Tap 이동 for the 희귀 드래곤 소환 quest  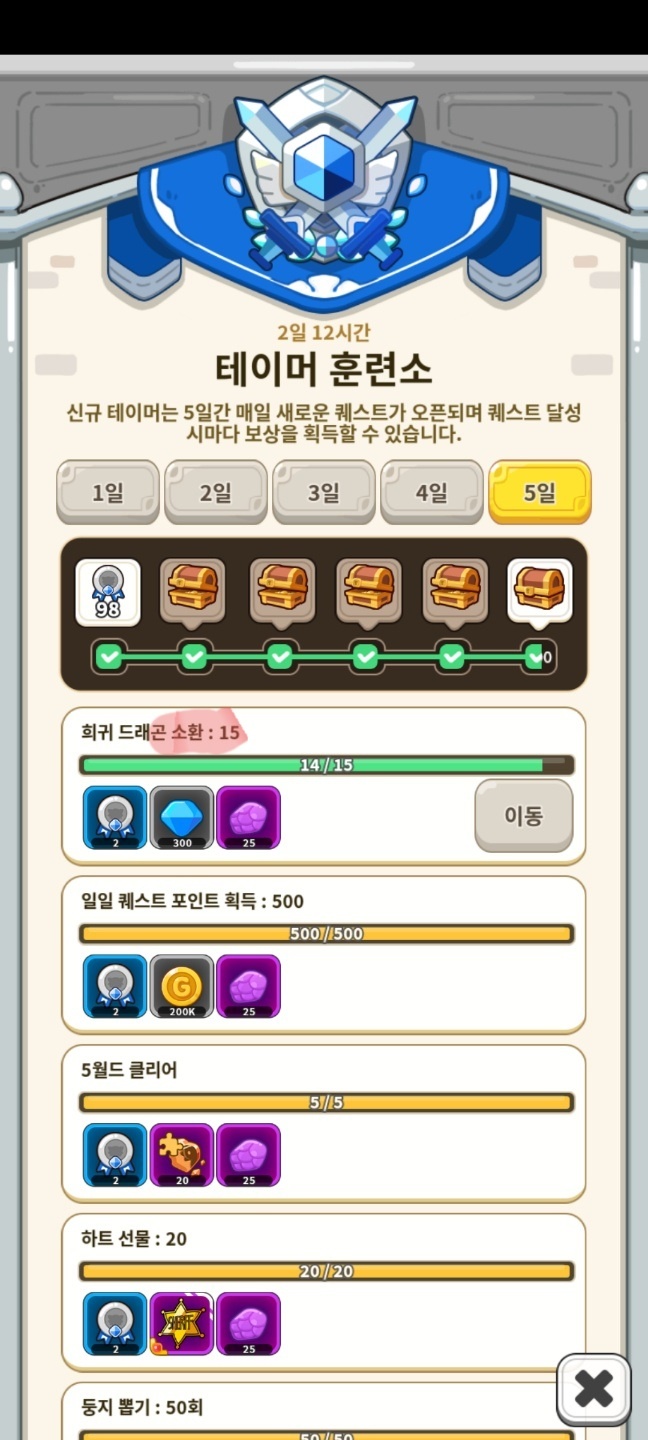523,816
